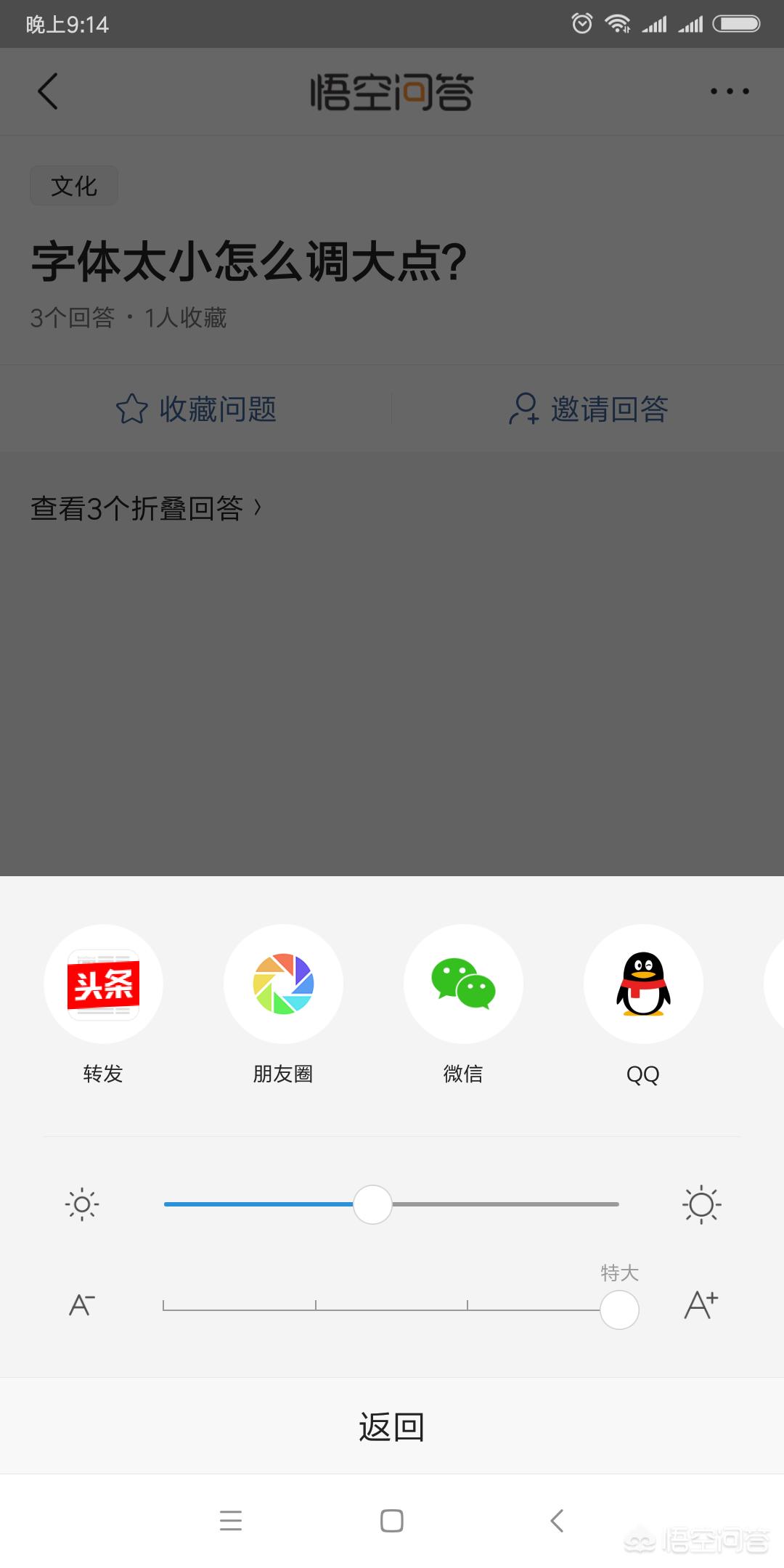Share to 朋友圈 Moments
This screenshot has width=784, height=1568.
coord(282,983)
